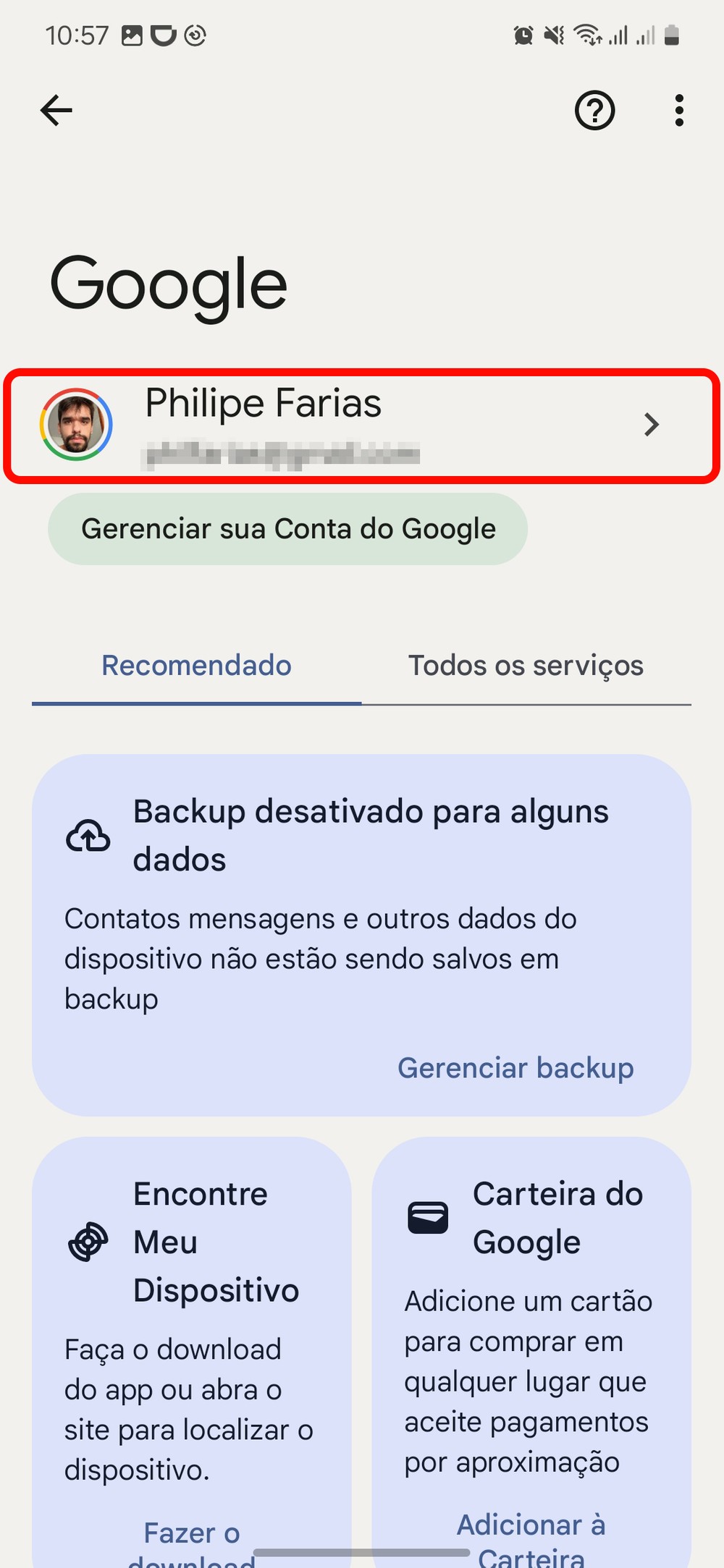Screen dimensions: 724x1568
Task: Switch to the Todos os serviços tab
Action: point(526,666)
